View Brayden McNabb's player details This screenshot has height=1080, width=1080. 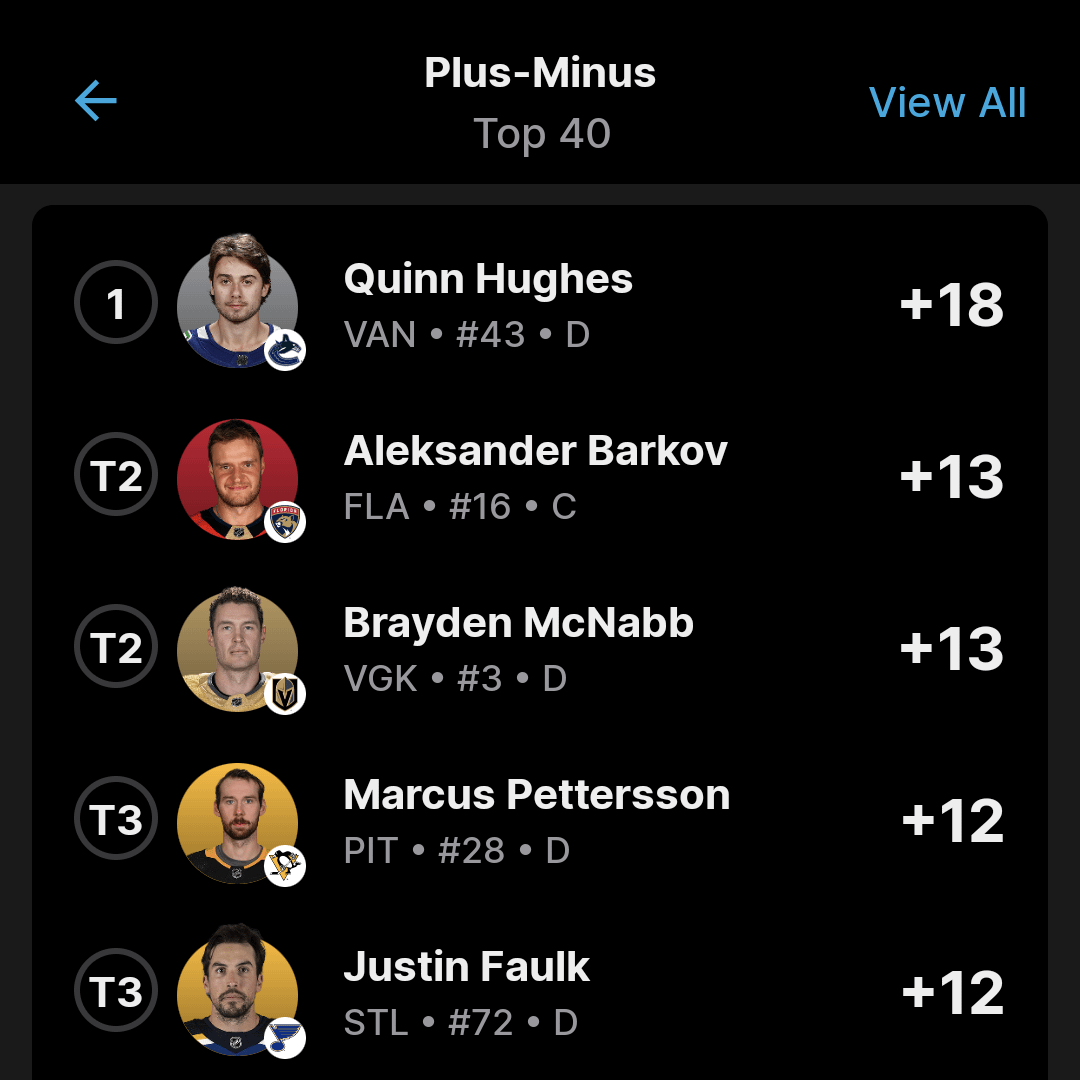click(540, 647)
